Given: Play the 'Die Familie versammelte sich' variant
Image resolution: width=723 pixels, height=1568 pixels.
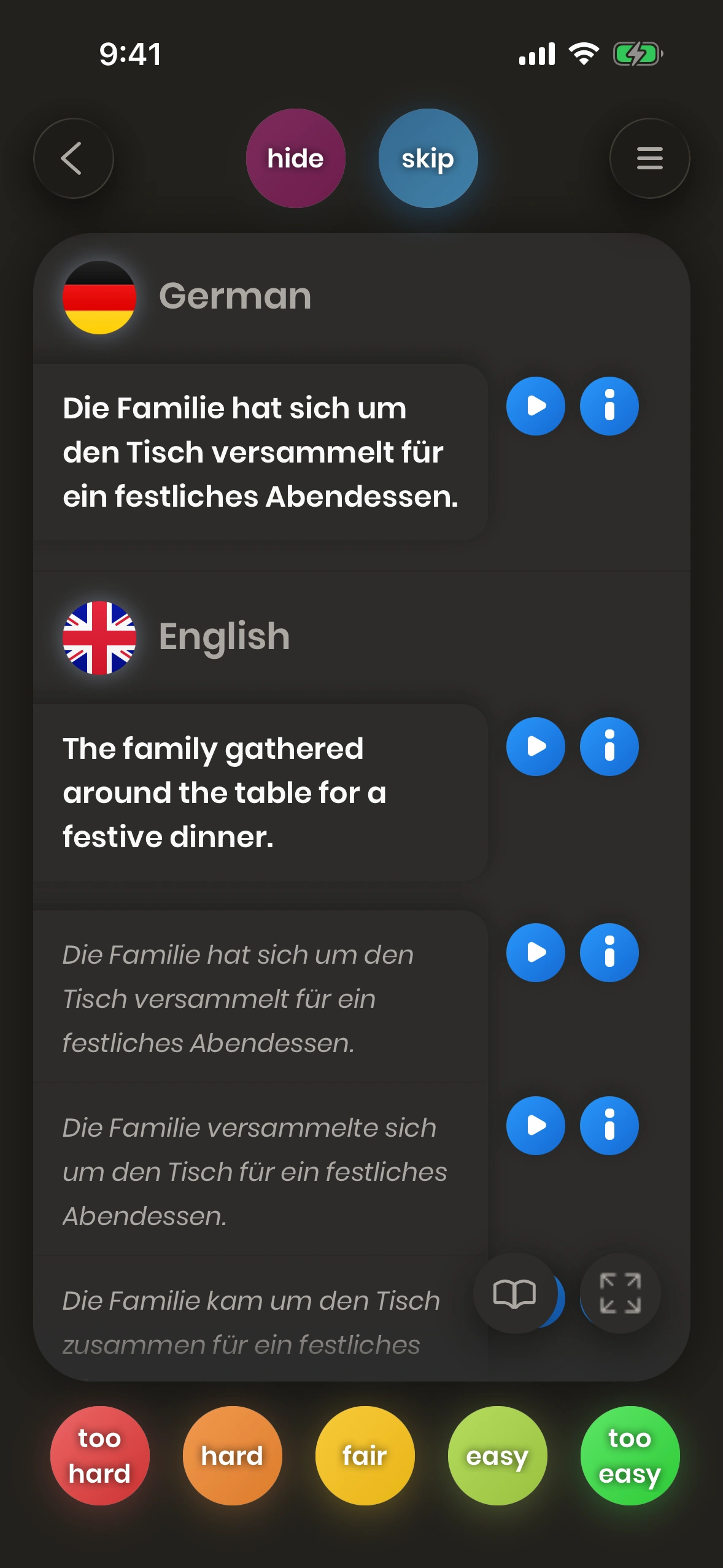Looking at the screenshot, I should (x=535, y=1126).
